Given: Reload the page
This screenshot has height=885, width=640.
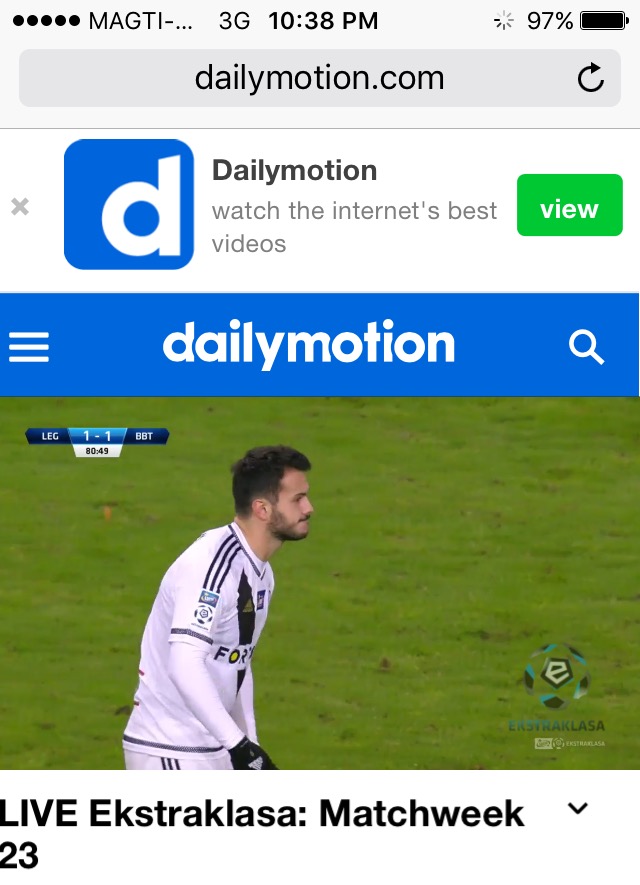Looking at the screenshot, I should pos(591,78).
